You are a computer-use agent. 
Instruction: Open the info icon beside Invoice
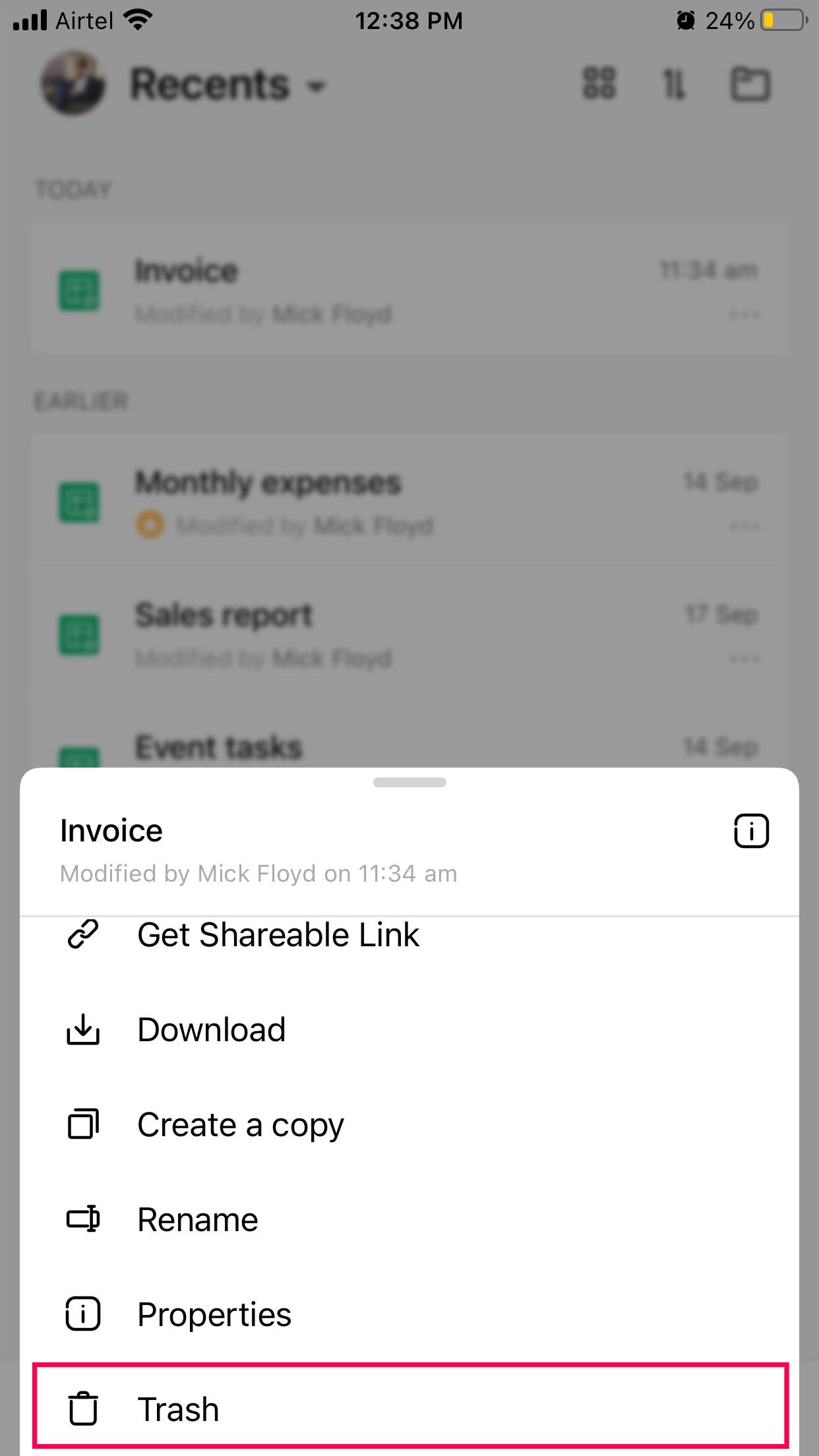click(x=751, y=831)
